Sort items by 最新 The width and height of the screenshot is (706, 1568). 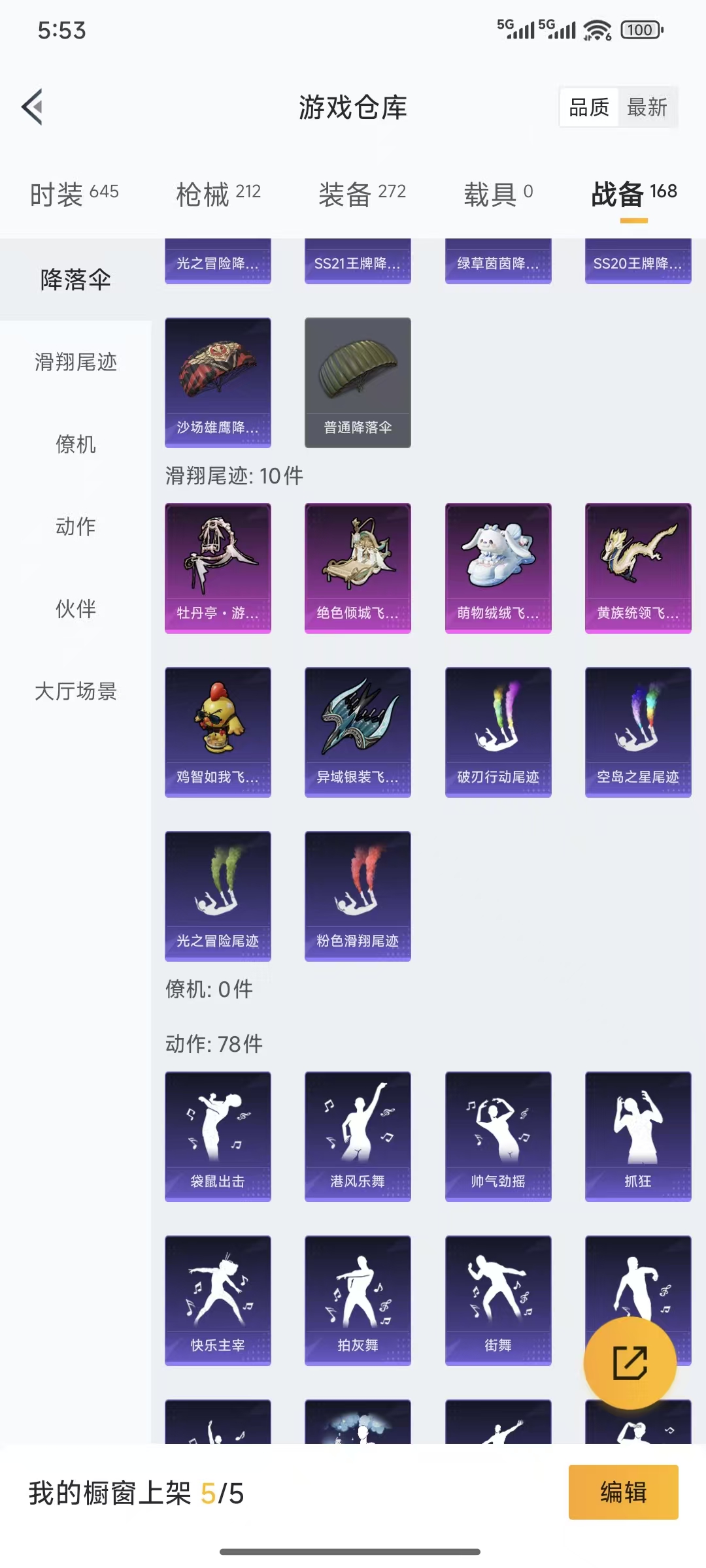[x=647, y=107]
